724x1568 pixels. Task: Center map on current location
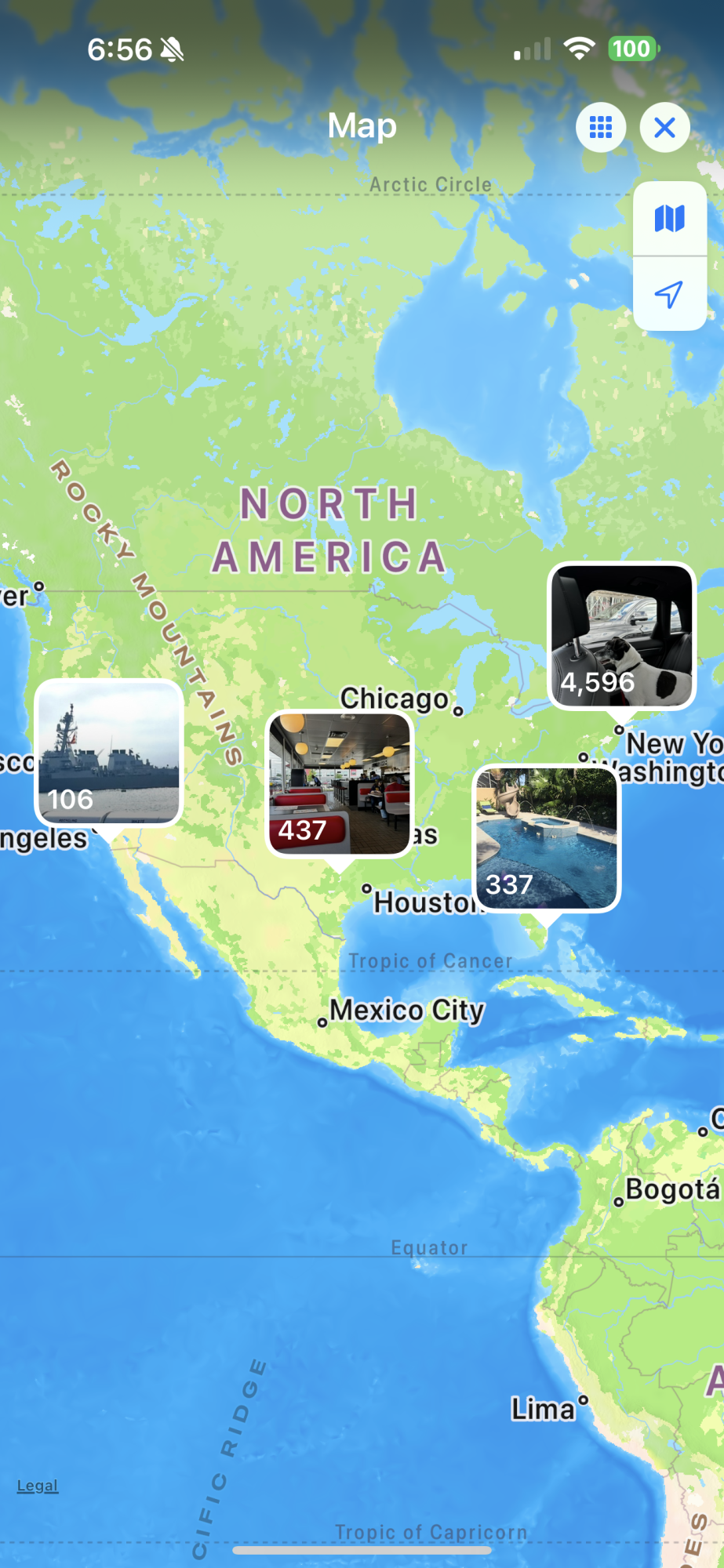click(x=669, y=295)
